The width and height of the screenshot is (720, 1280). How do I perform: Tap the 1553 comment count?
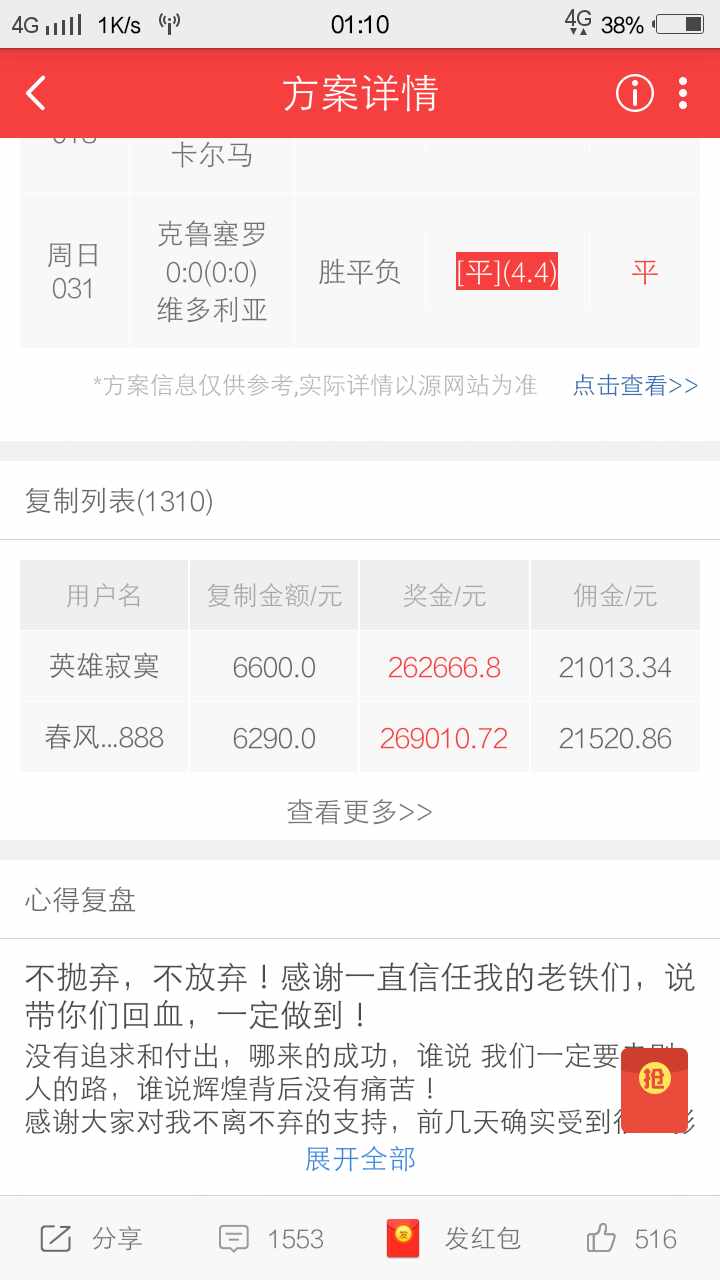click(x=296, y=1238)
